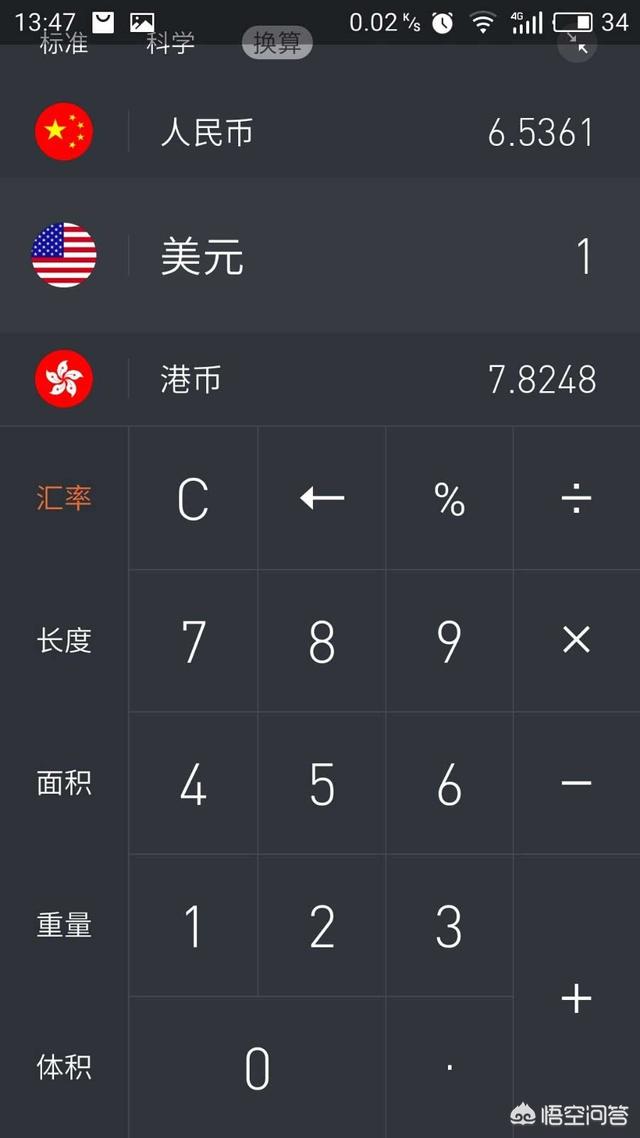Tap the plus key

click(576, 997)
